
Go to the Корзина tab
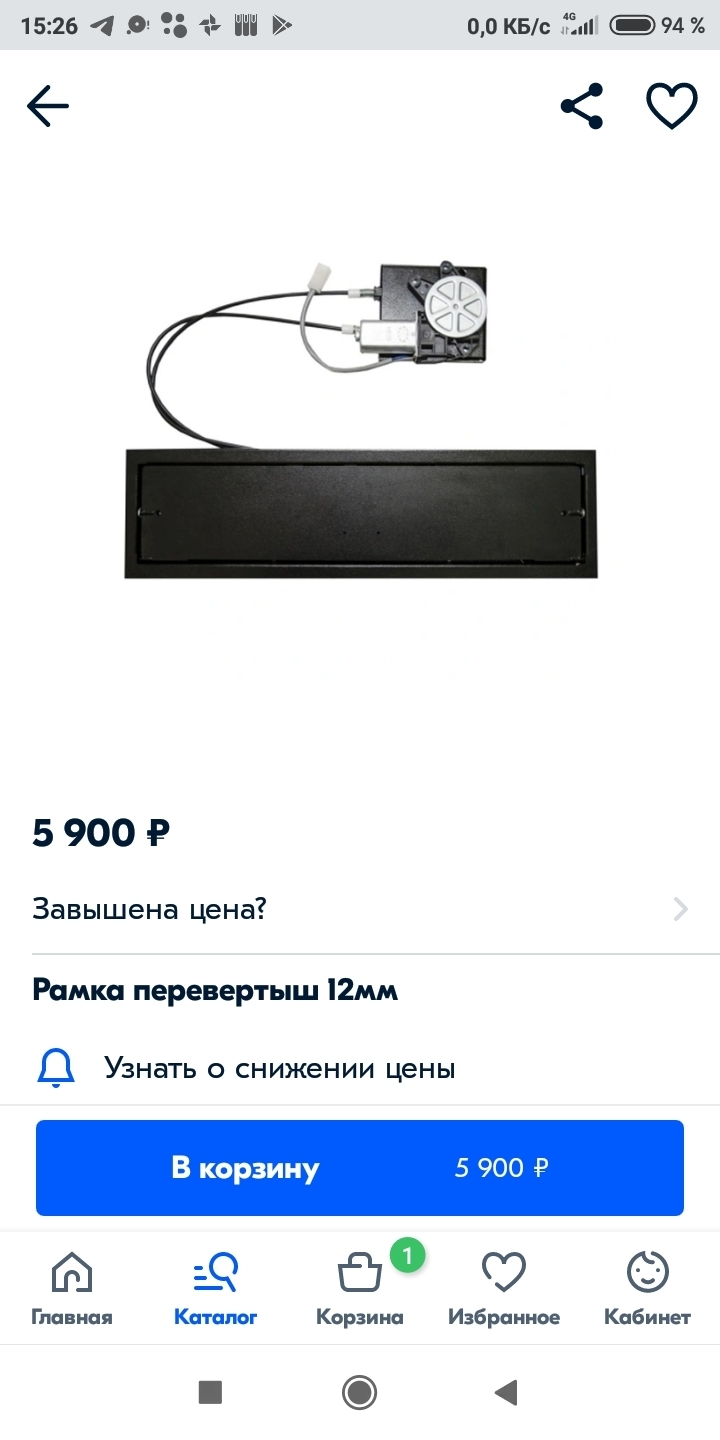360,1289
